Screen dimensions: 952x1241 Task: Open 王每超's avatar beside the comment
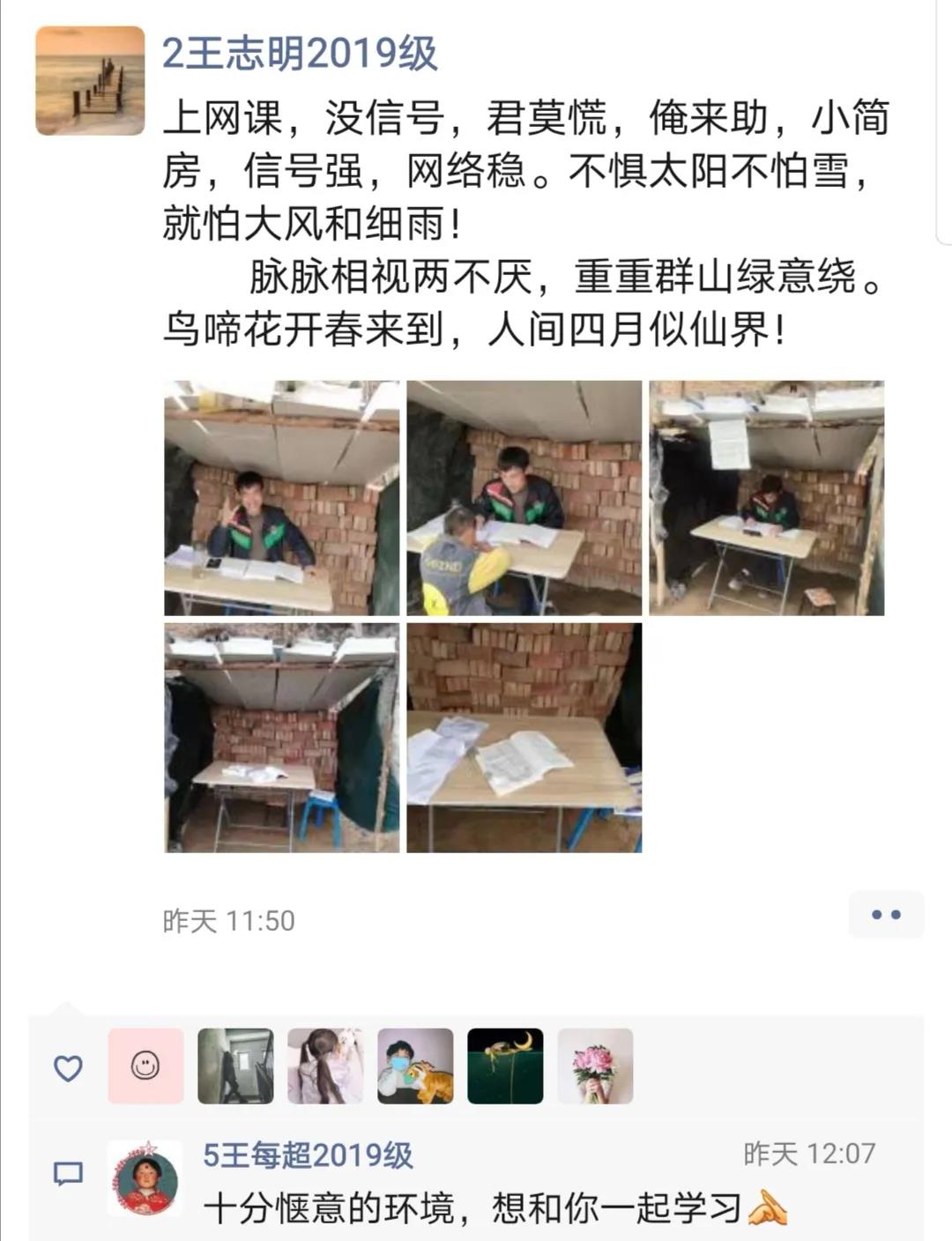coord(145,1178)
